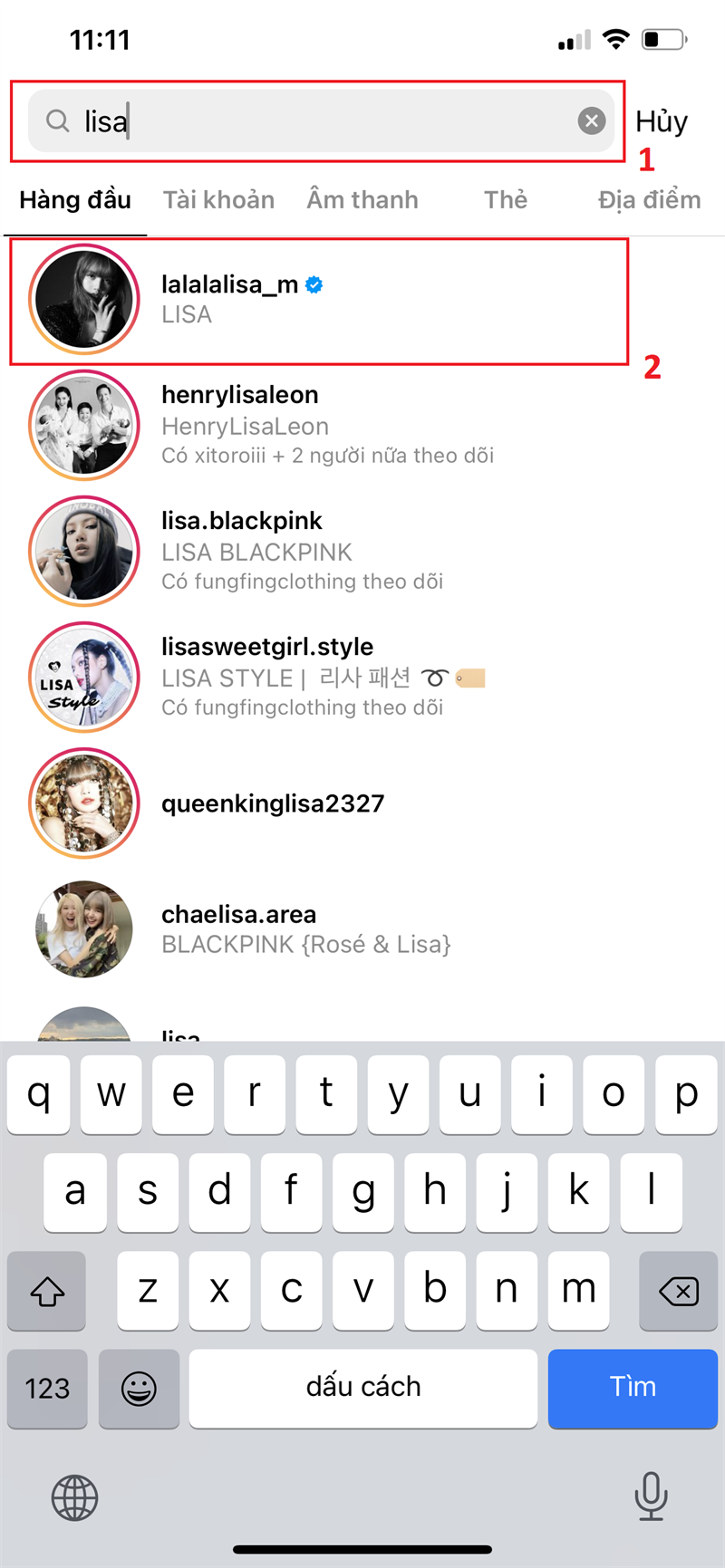Switch to the Tài khoản tab
The width and height of the screenshot is (725, 1568).
(x=218, y=199)
